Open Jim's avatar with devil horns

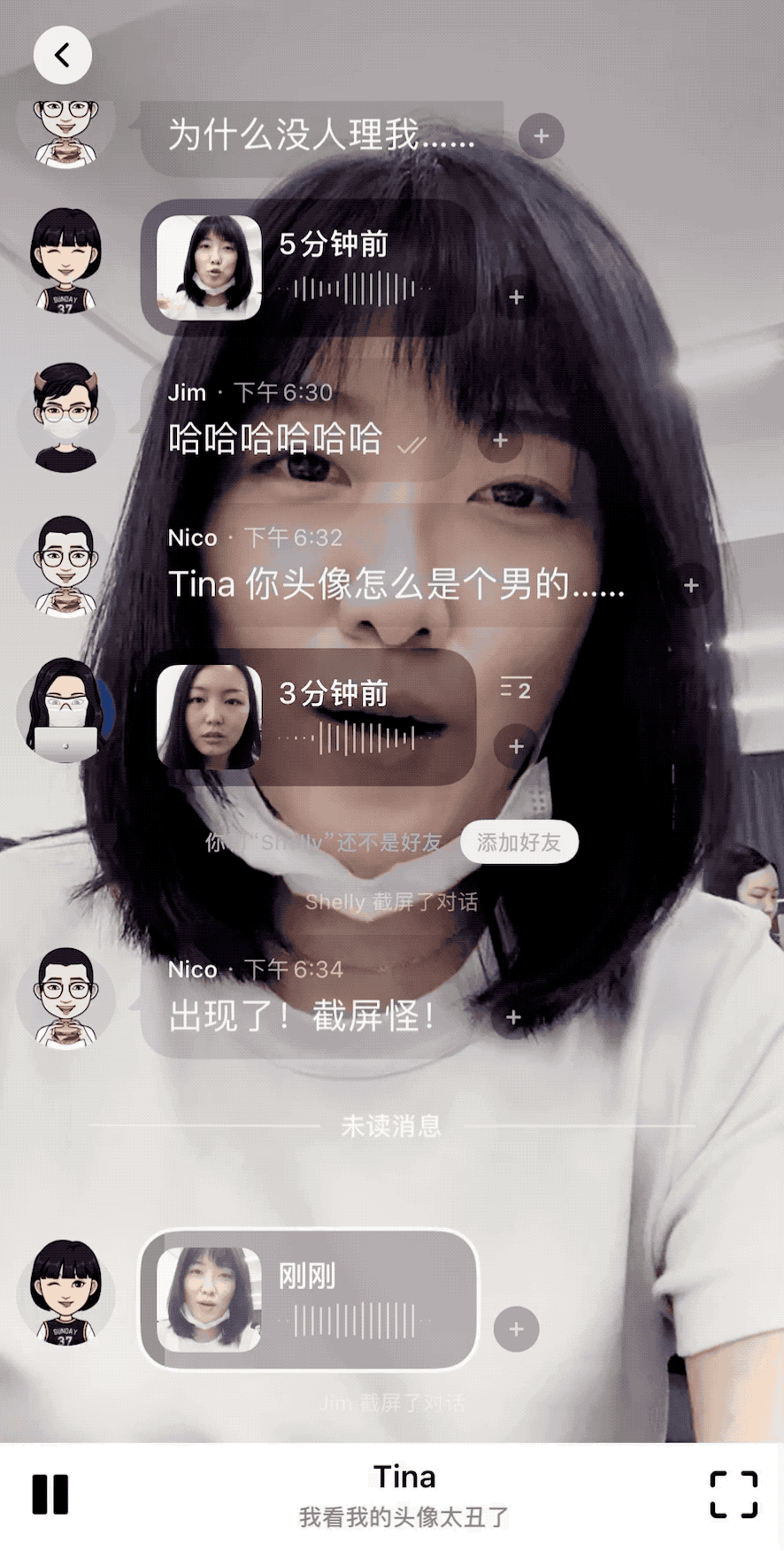(65, 417)
